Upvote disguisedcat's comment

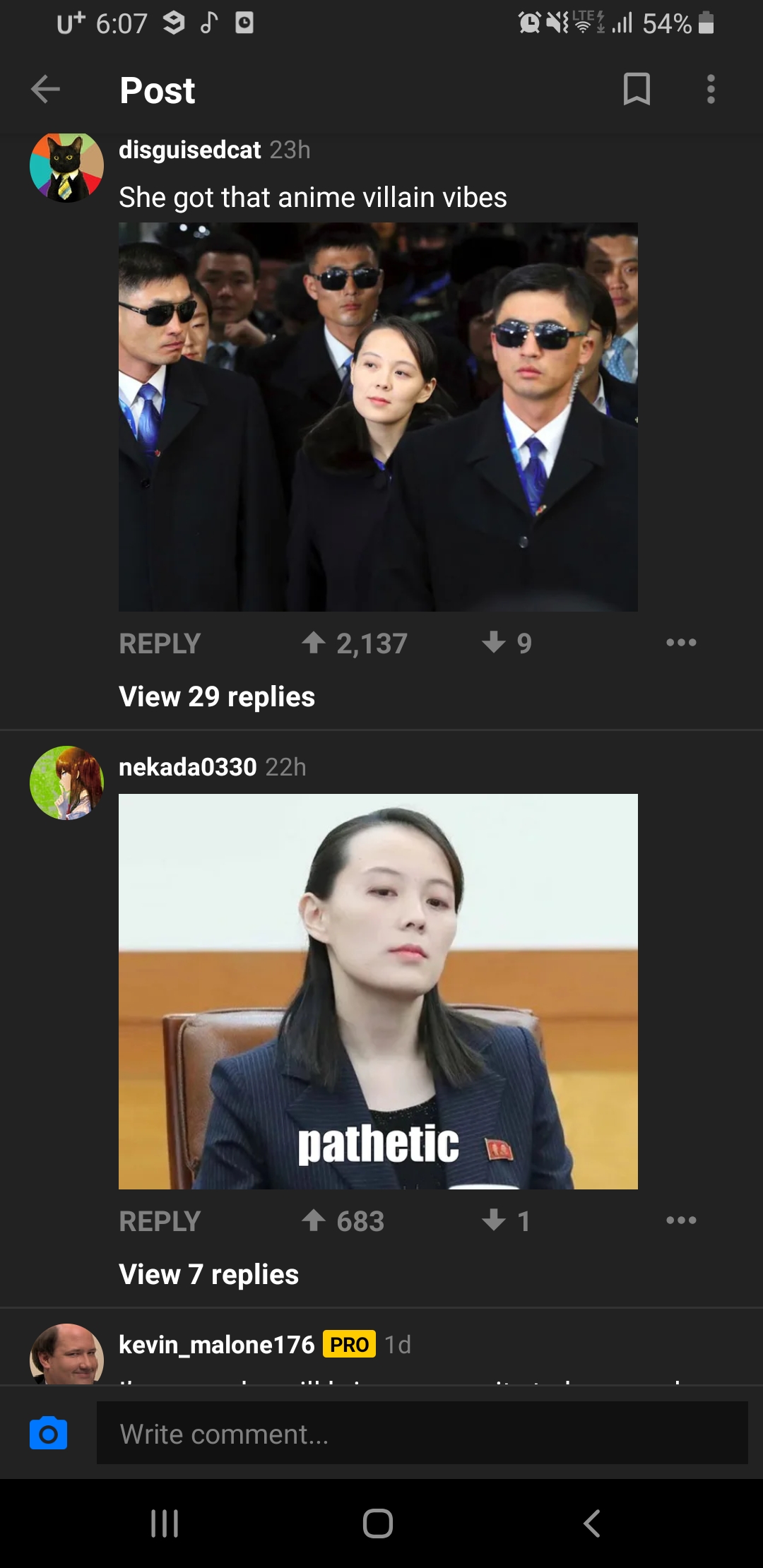click(313, 643)
